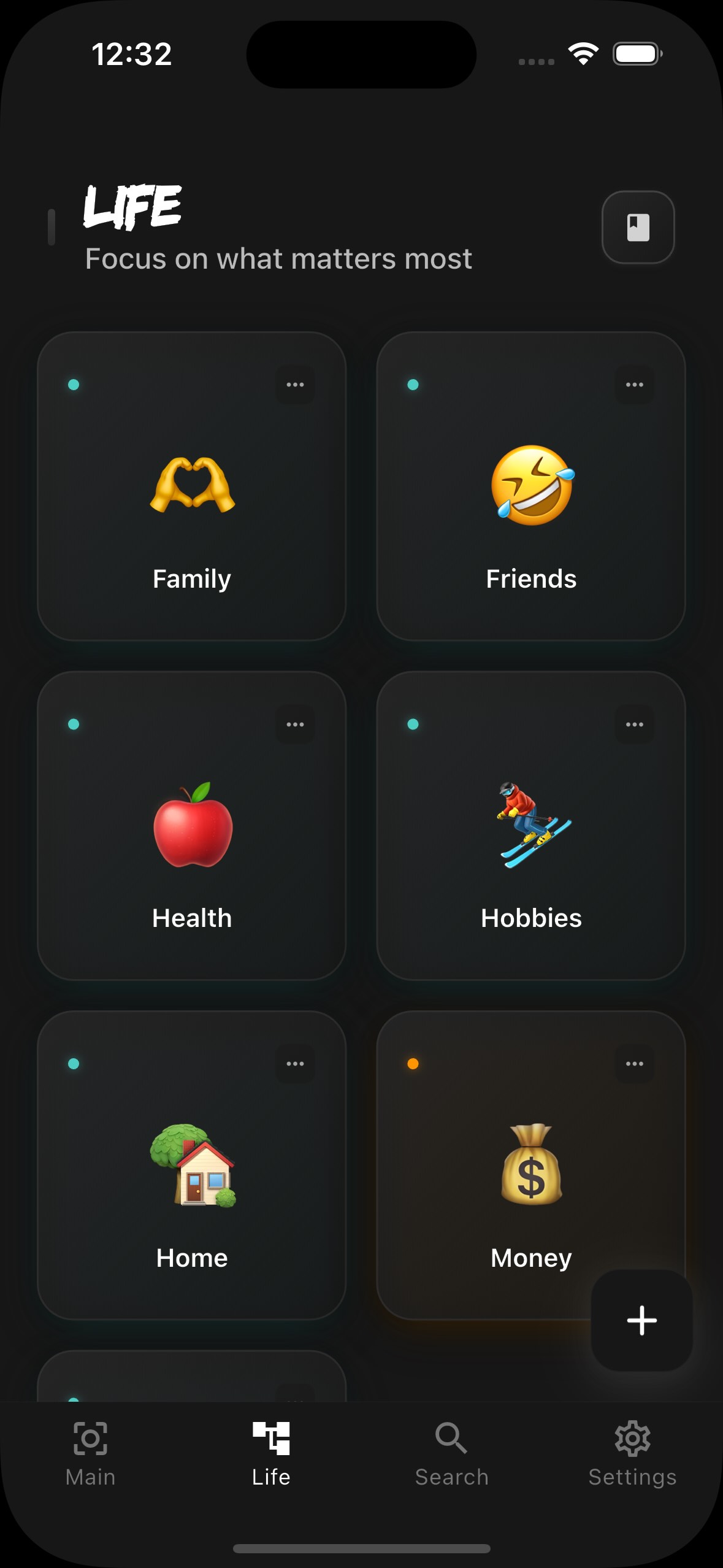Open the Settings tab
723x1568 pixels.
pyautogui.click(x=632, y=1453)
